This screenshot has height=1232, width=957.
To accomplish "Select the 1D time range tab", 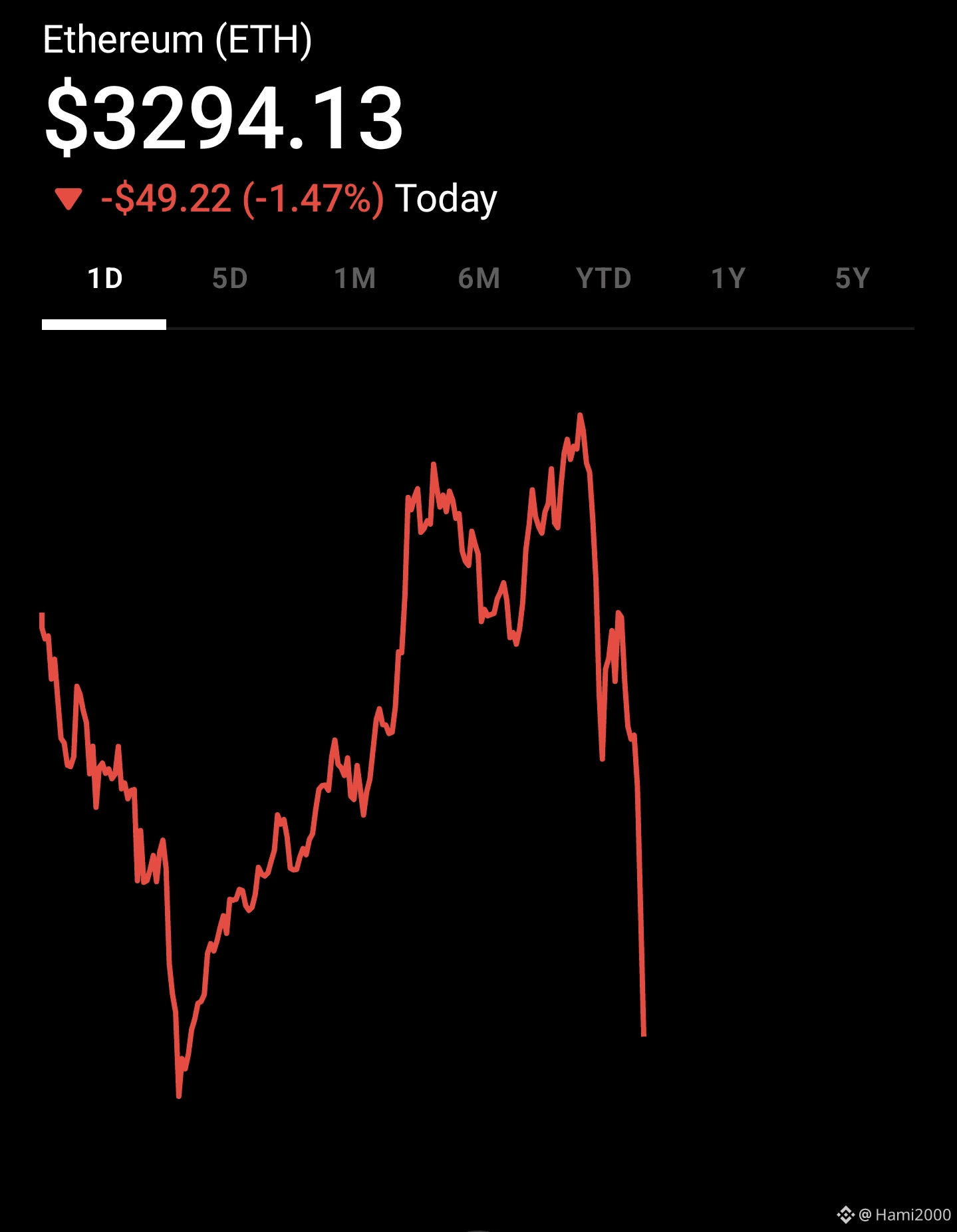I will click(x=104, y=279).
